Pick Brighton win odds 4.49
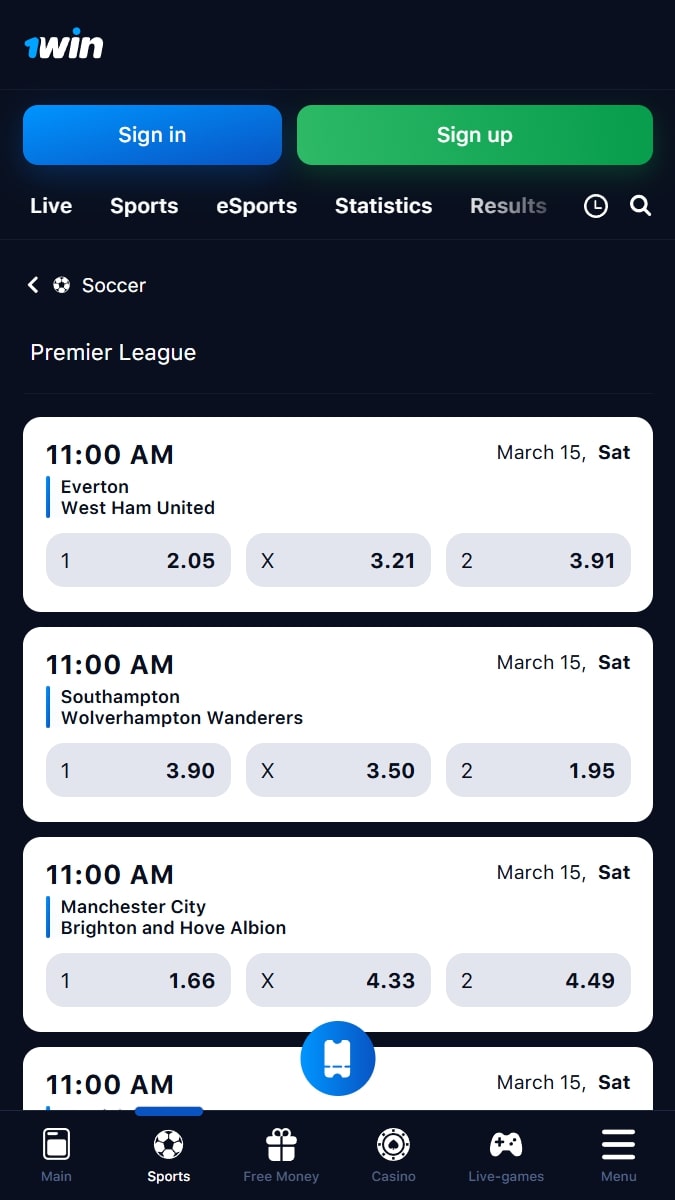Viewport: 675px width, 1200px height. point(538,980)
